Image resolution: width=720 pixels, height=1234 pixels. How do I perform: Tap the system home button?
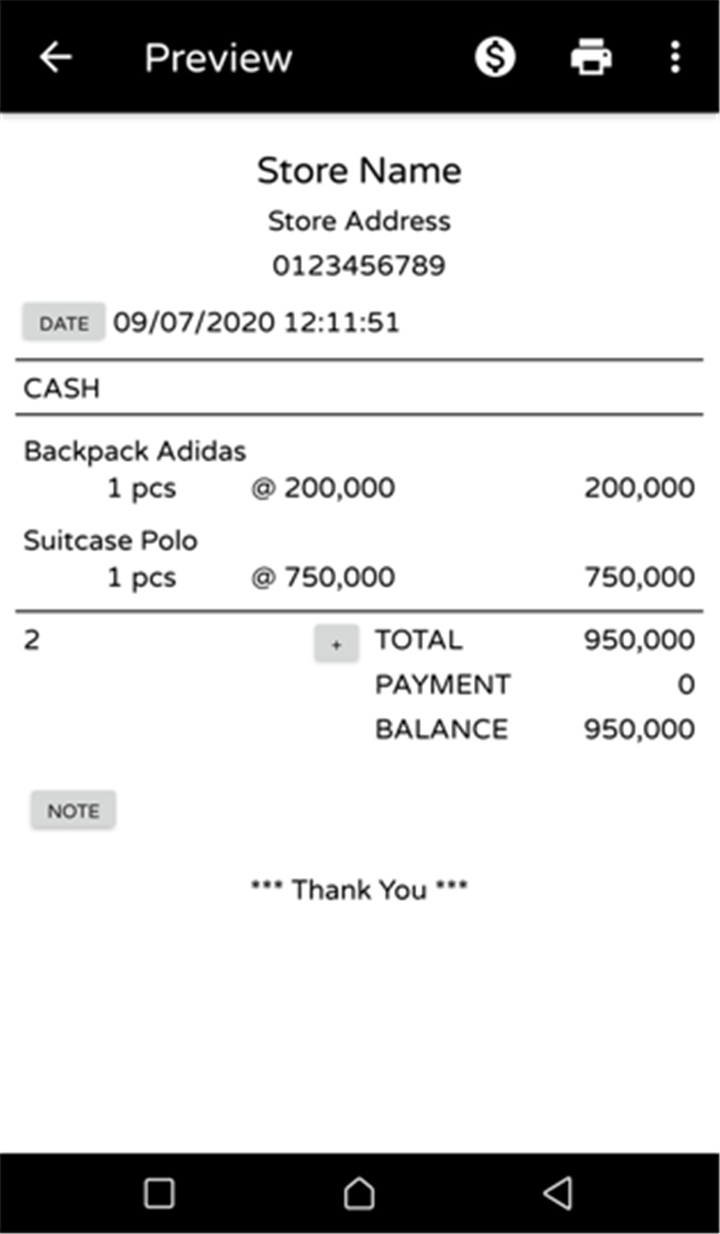[x=359, y=1193]
